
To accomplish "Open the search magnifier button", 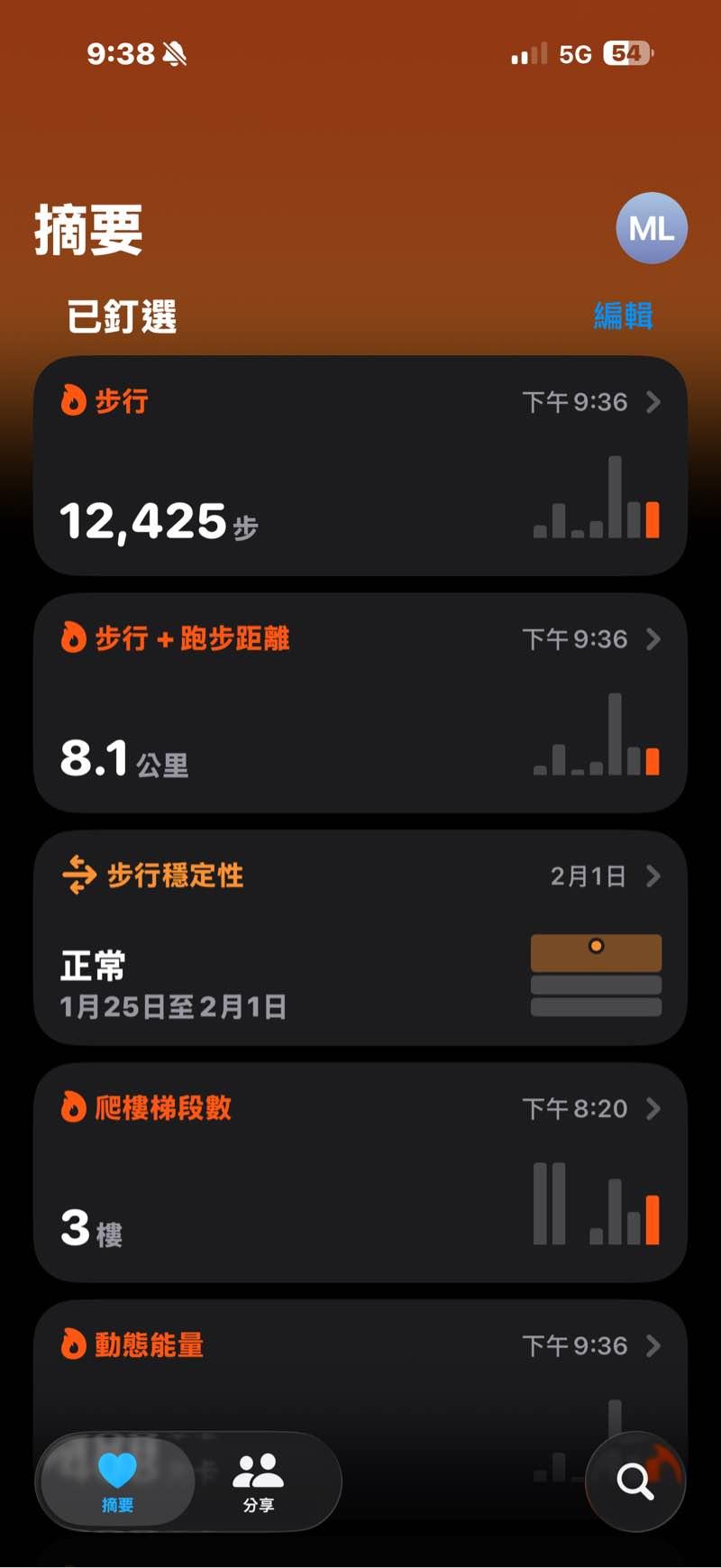I will 634,1481.
